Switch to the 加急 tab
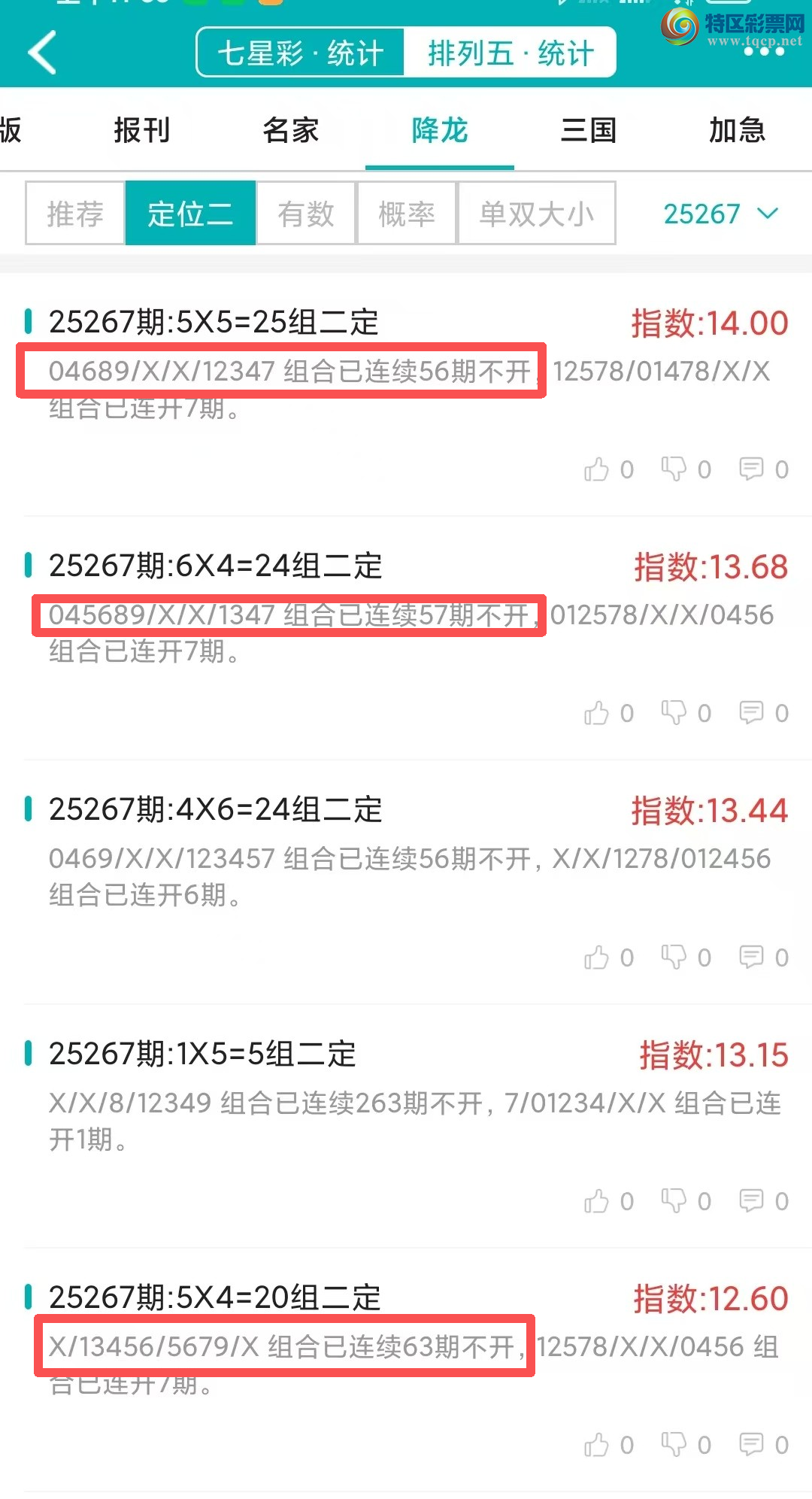Viewport: 812px width, 1499px height. point(737,130)
